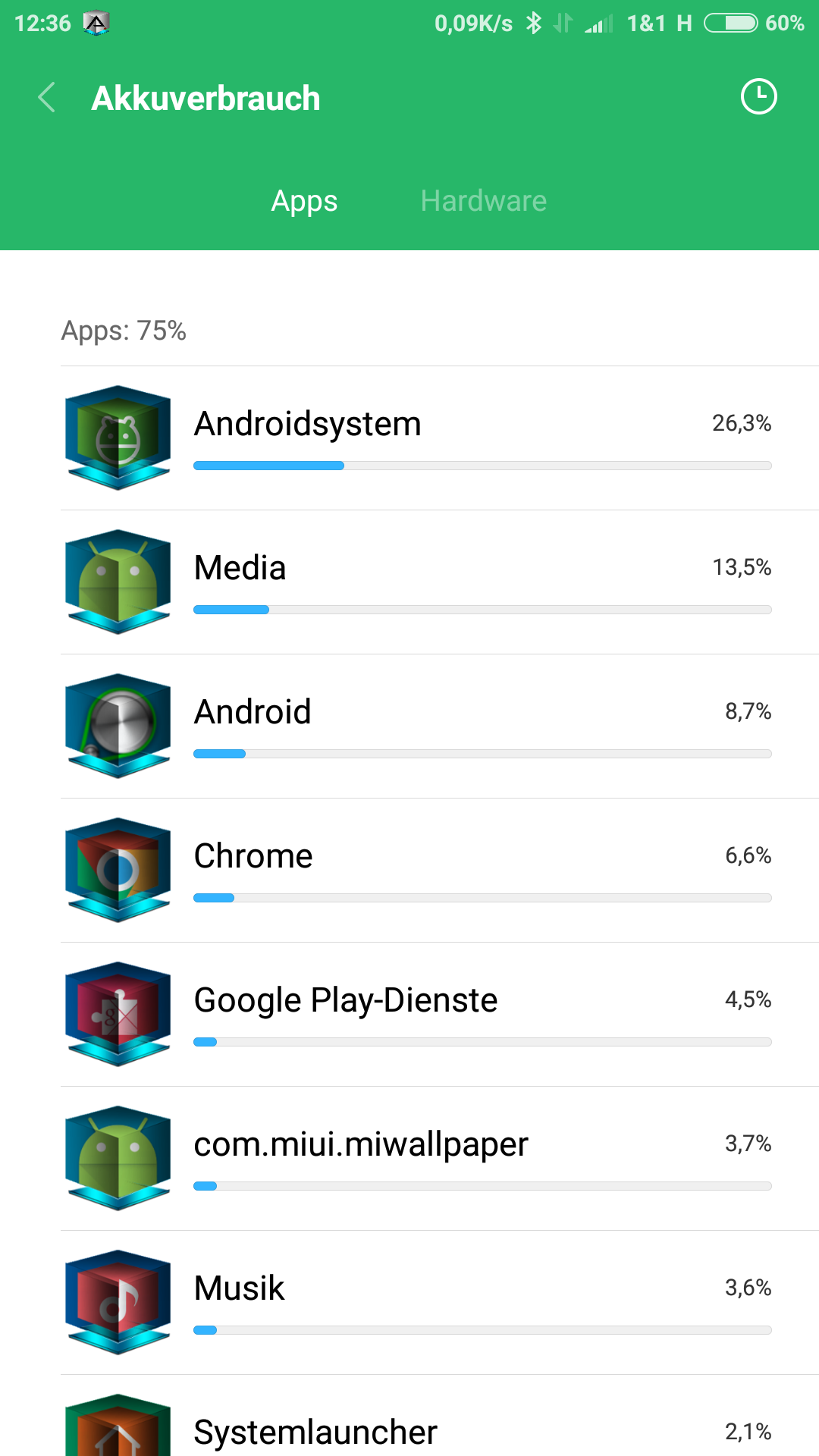Image resolution: width=819 pixels, height=1456 pixels.
Task: Open com.miui.miwallpaper usage entry
Action: click(x=440, y=1159)
